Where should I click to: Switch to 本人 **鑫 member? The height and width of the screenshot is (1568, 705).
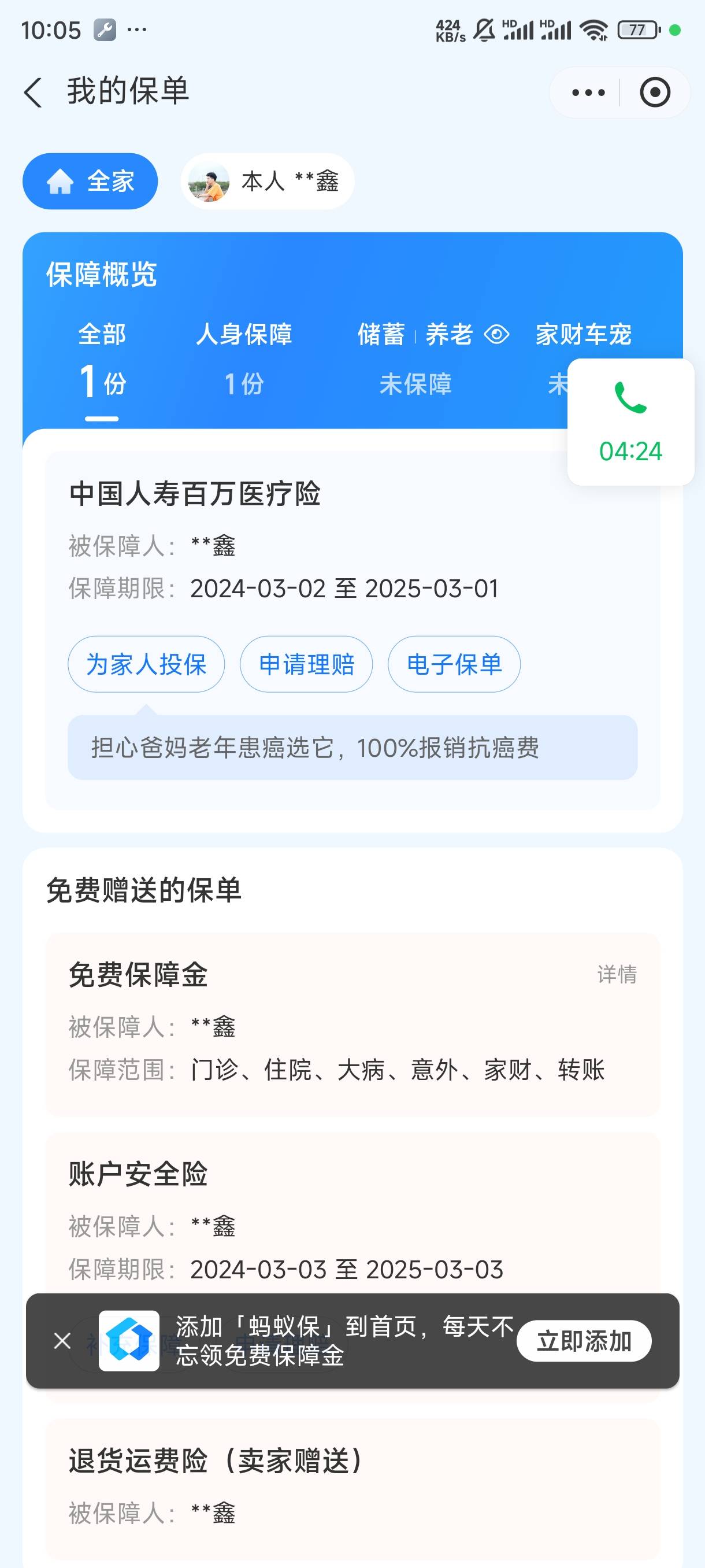click(x=268, y=182)
